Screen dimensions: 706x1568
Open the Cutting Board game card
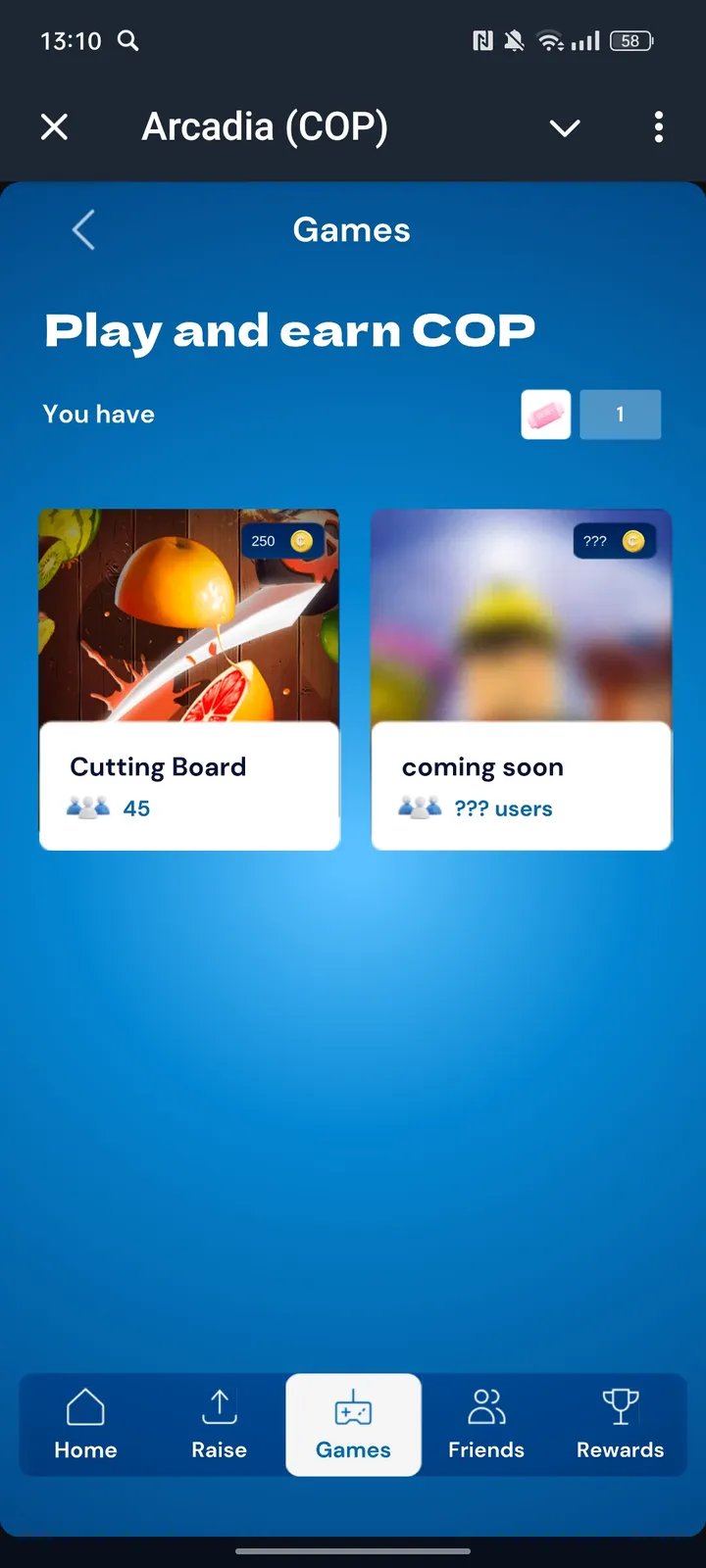(189, 678)
